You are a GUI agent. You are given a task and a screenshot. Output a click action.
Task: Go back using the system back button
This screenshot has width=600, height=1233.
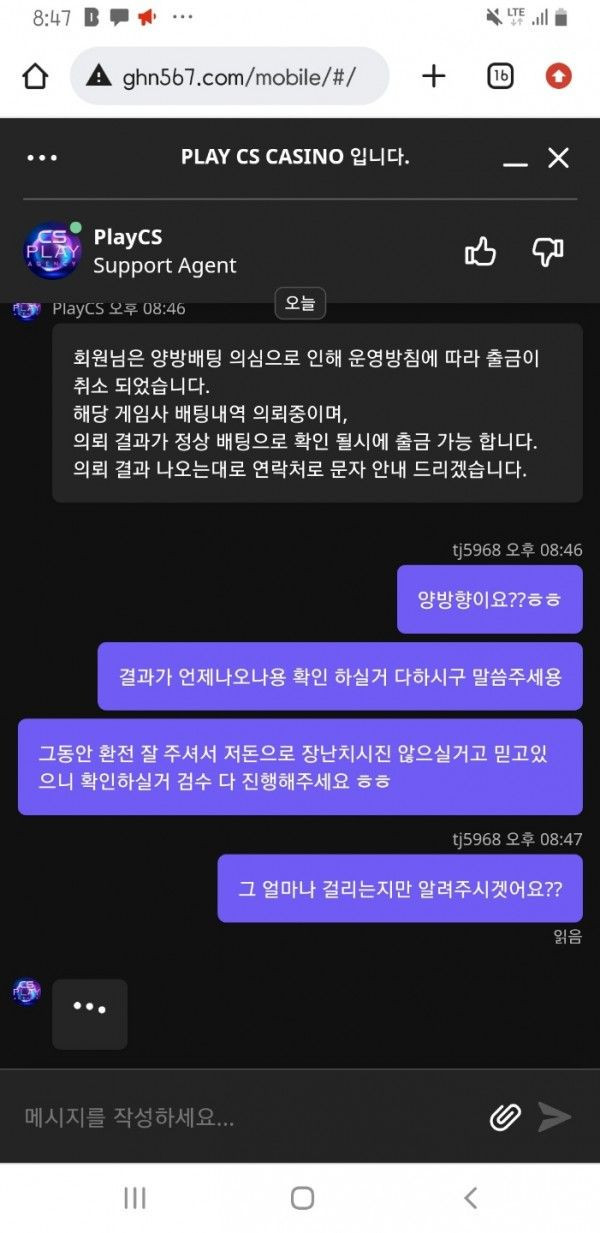[x=470, y=1198]
